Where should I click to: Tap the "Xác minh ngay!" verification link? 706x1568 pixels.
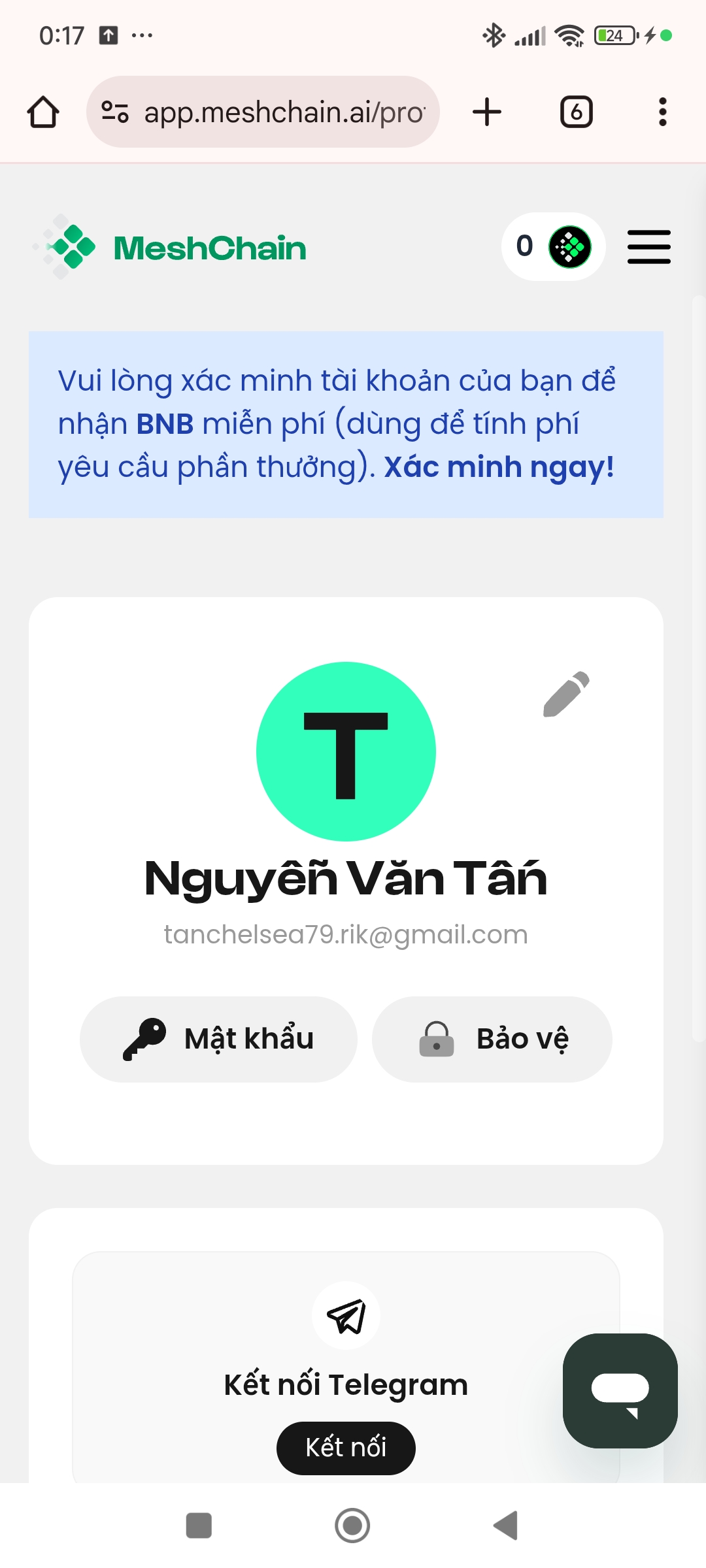coord(499,467)
